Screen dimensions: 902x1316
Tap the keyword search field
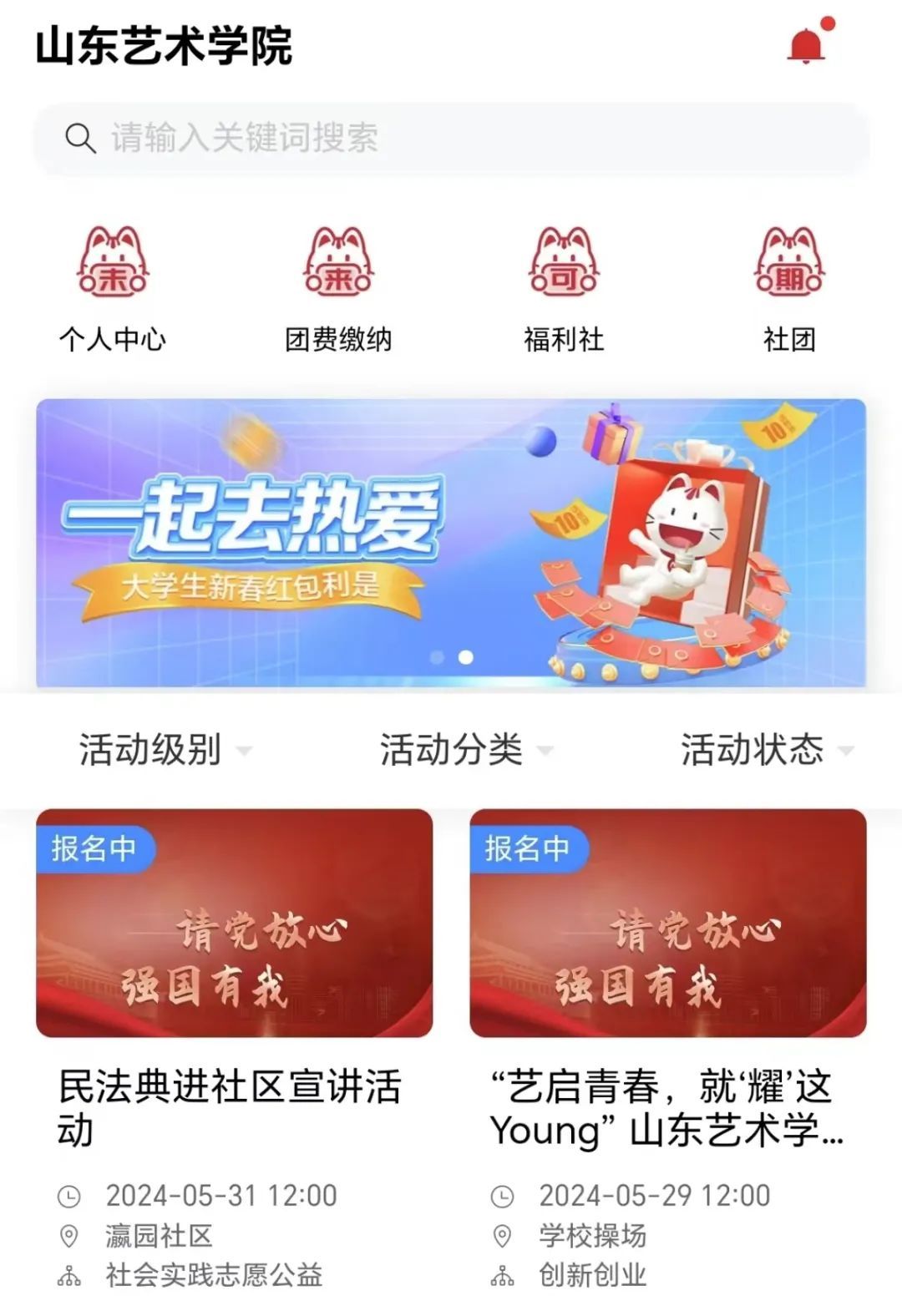[x=451, y=138]
